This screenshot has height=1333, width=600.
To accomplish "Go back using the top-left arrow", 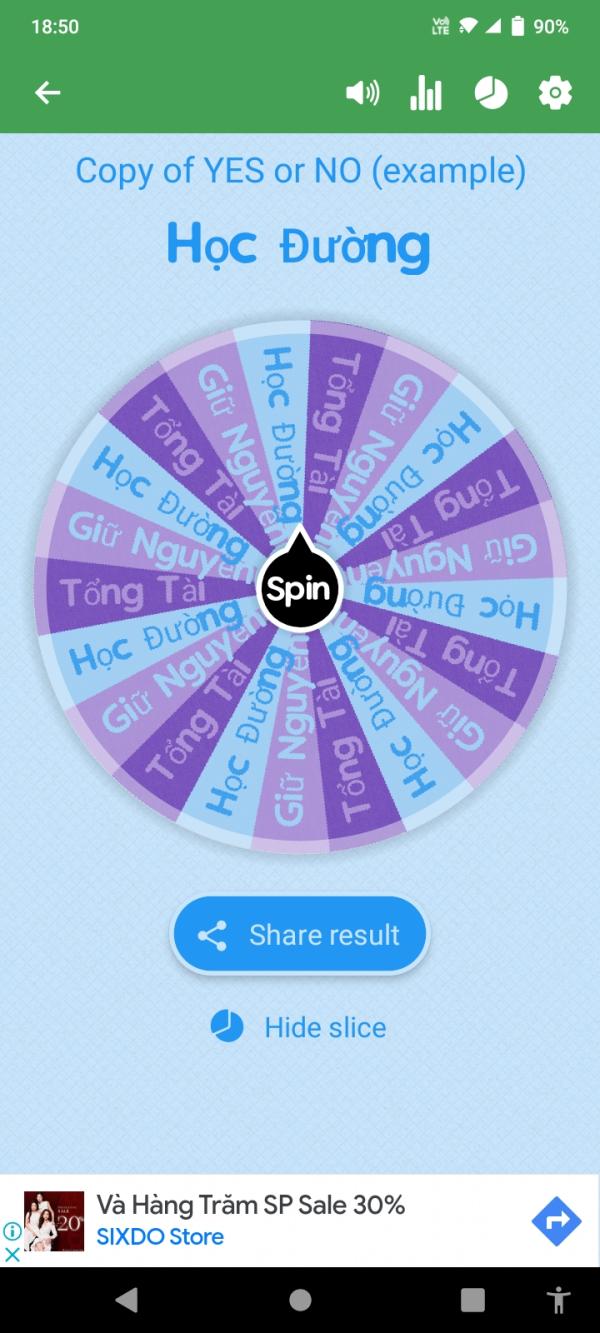I will (x=47, y=93).
